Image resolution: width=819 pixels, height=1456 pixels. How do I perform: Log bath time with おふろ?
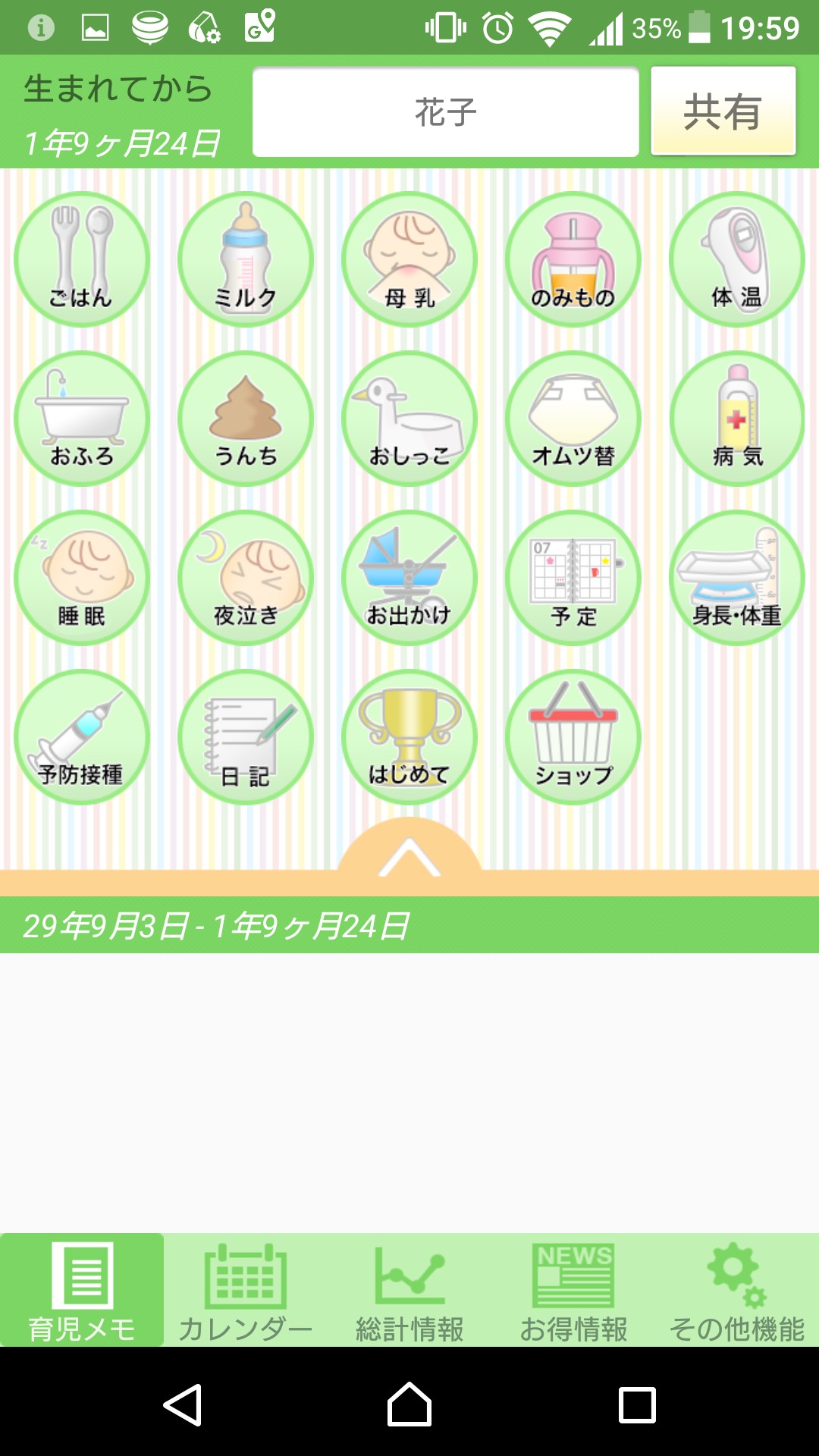82,419
